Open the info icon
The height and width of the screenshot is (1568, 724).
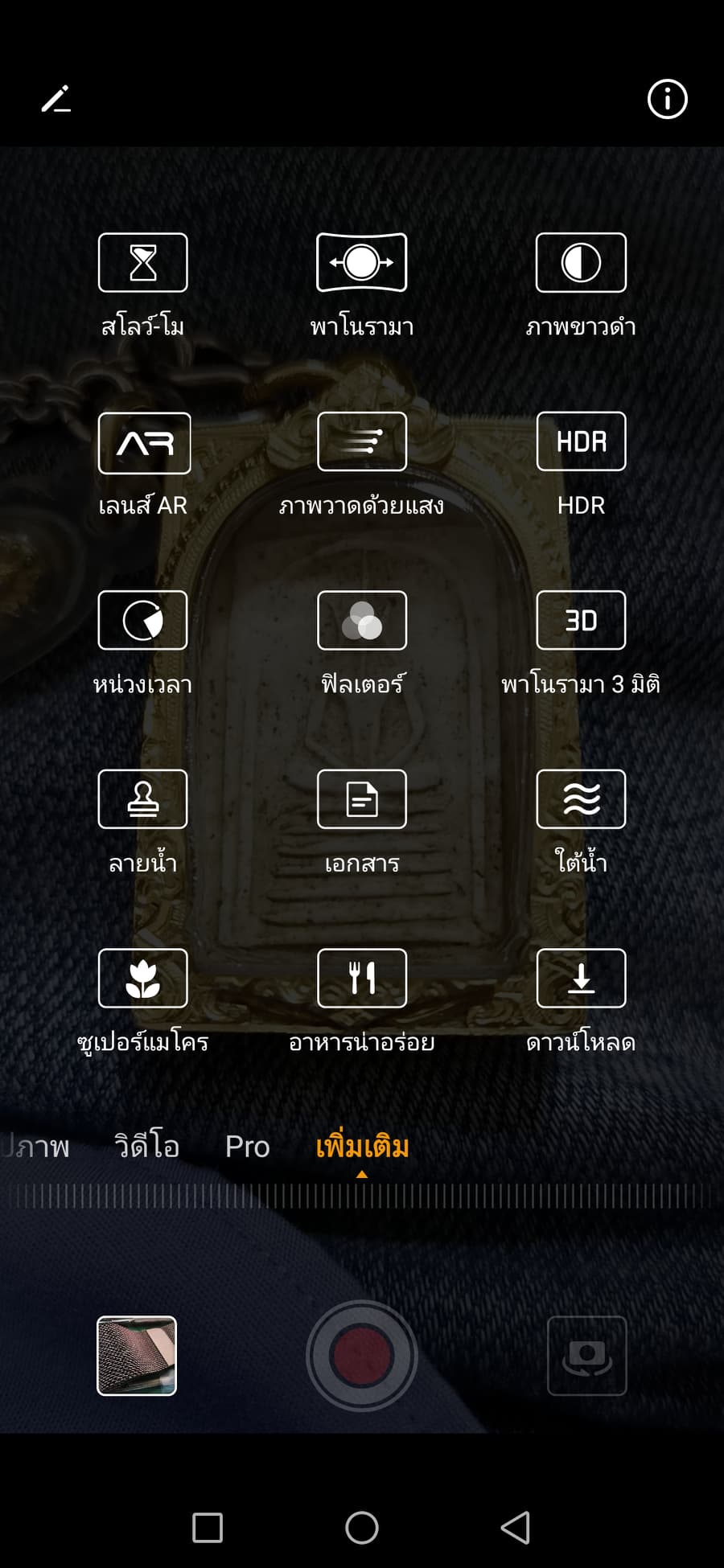[x=667, y=99]
